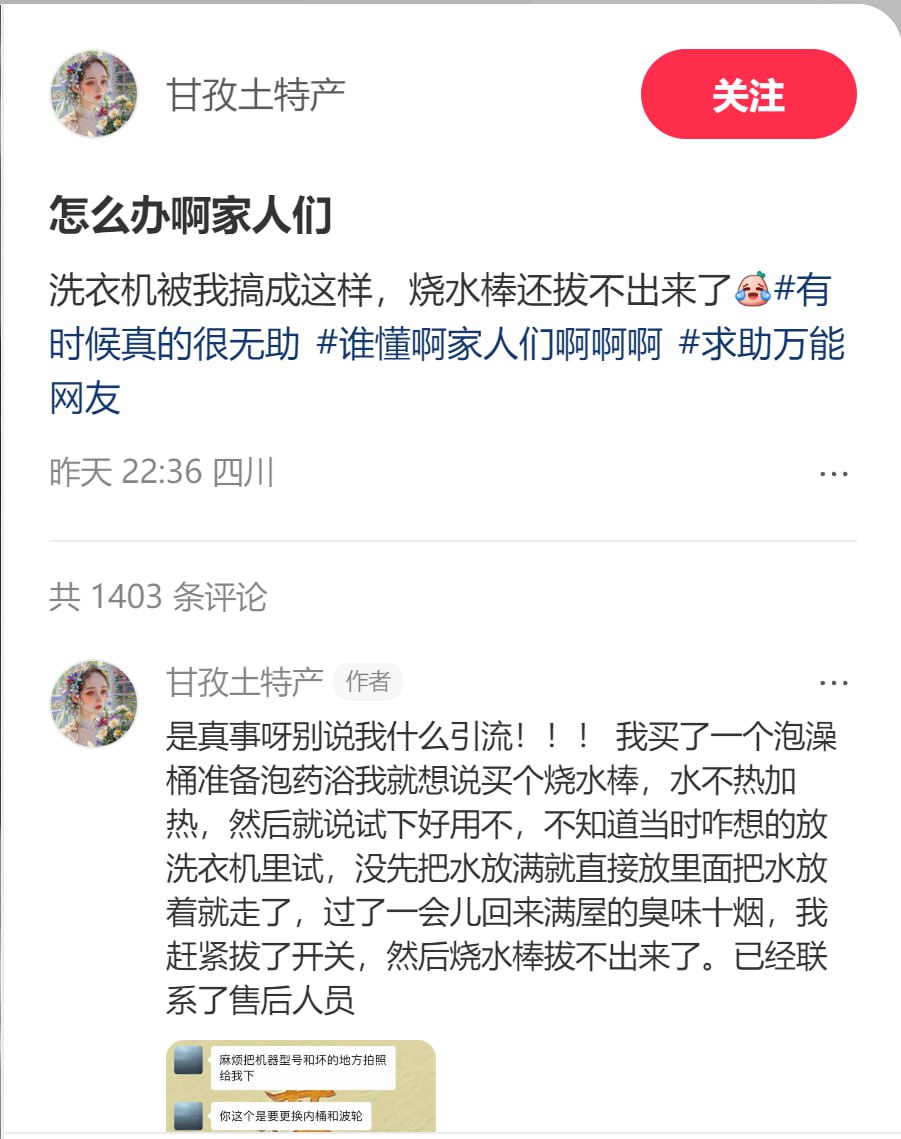Click the commenter name 甘孜土特产
Screen dimensions: 901x1139
coord(243,681)
